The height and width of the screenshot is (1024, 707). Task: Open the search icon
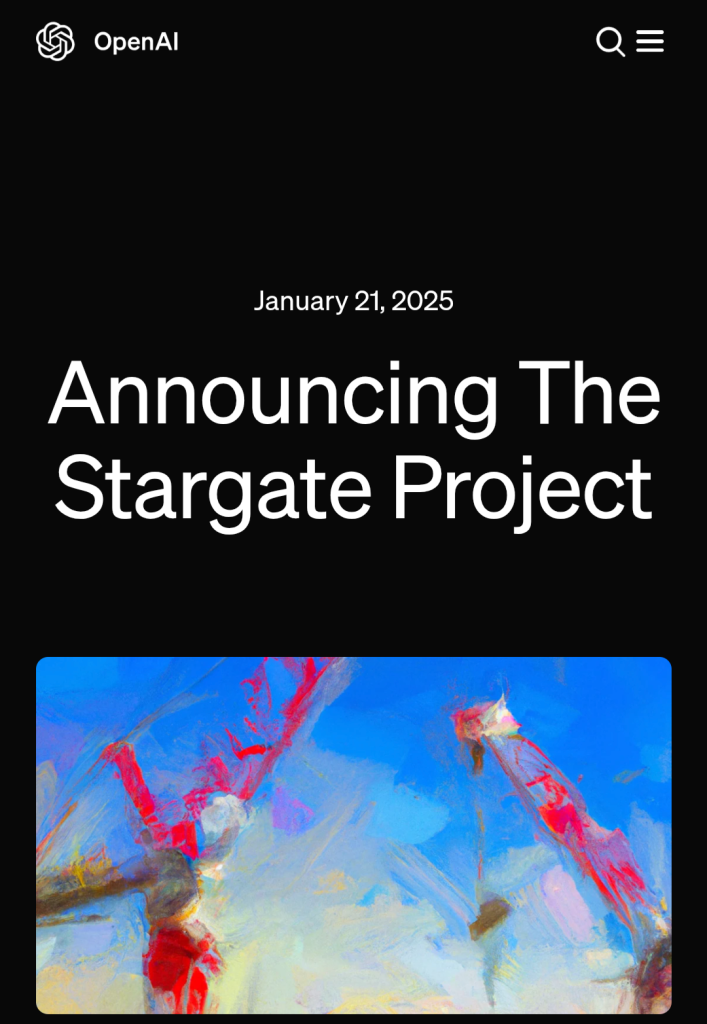tap(610, 42)
